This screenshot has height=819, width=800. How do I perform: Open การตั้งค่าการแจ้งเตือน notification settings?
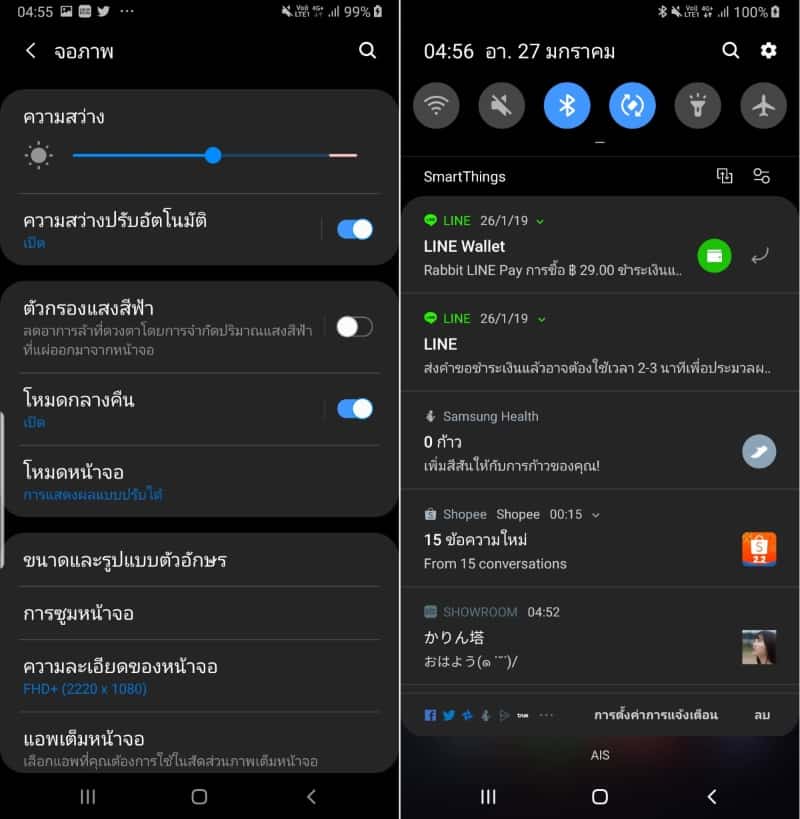655,715
